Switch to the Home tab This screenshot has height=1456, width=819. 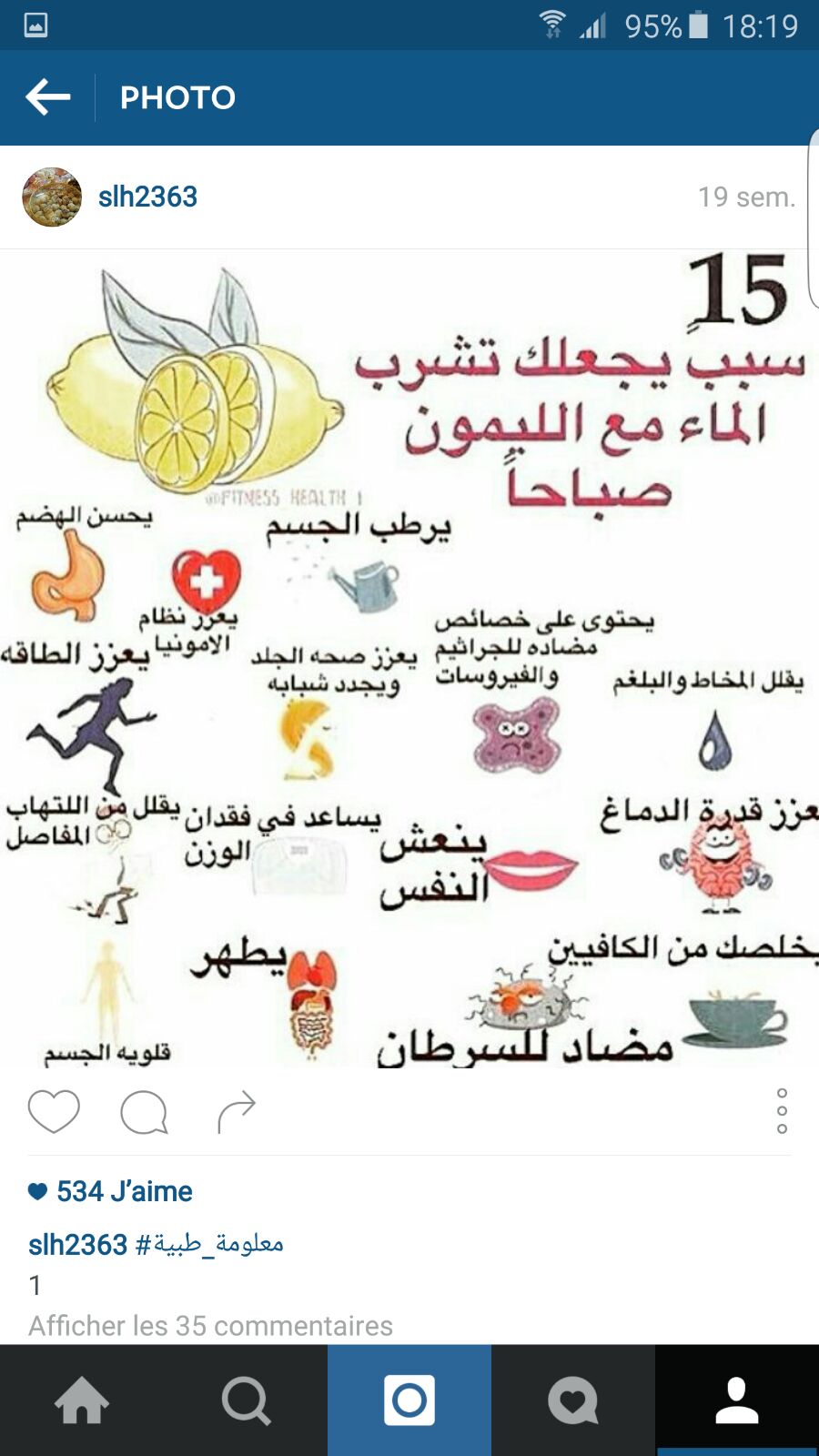[82, 1400]
